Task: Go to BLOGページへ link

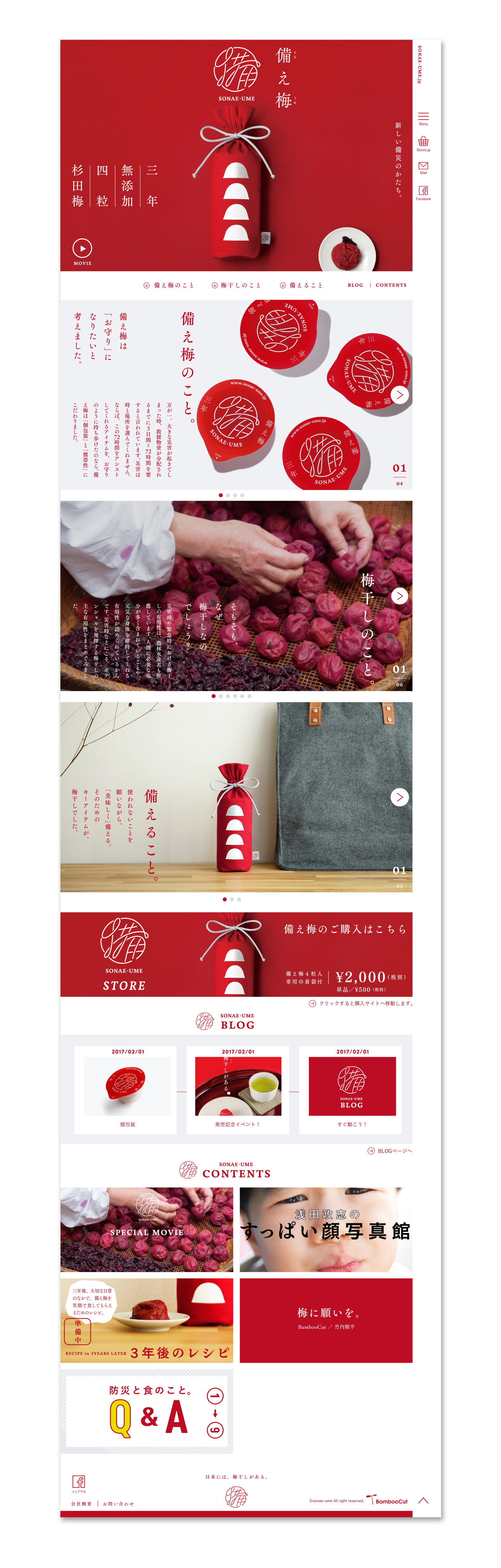Action: click(x=390, y=1150)
